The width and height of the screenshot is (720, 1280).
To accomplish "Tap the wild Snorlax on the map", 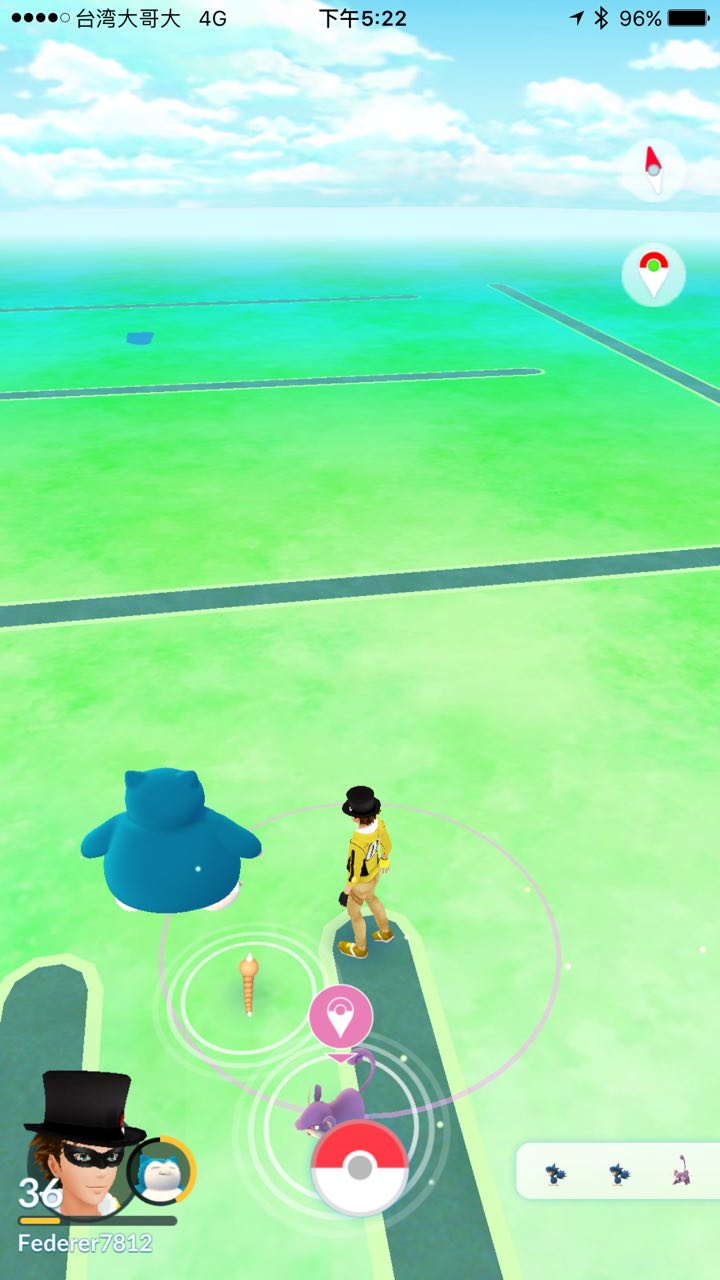I will (x=170, y=842).
